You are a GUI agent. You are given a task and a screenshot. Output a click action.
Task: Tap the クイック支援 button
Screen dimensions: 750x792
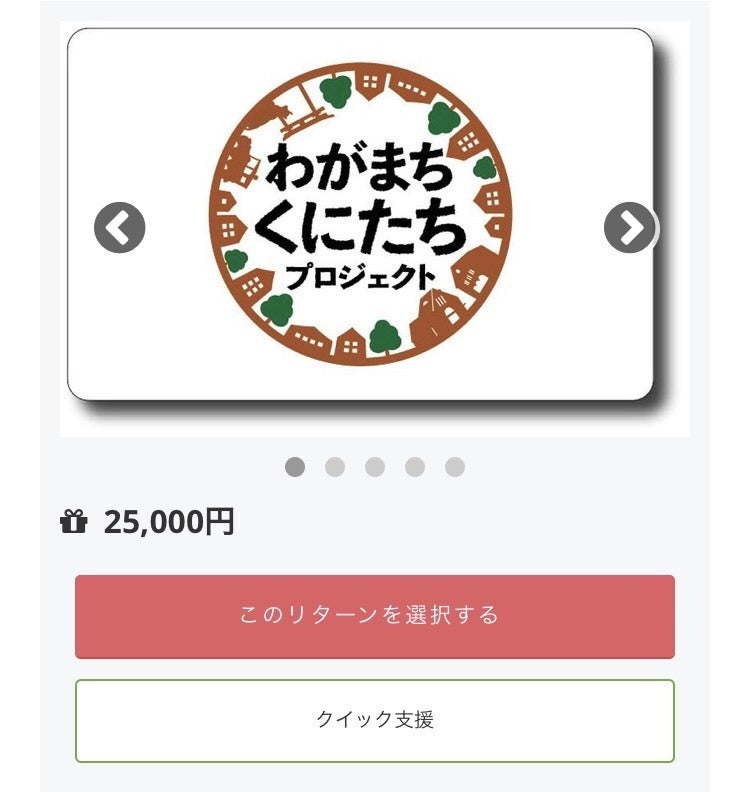[374, 720]
